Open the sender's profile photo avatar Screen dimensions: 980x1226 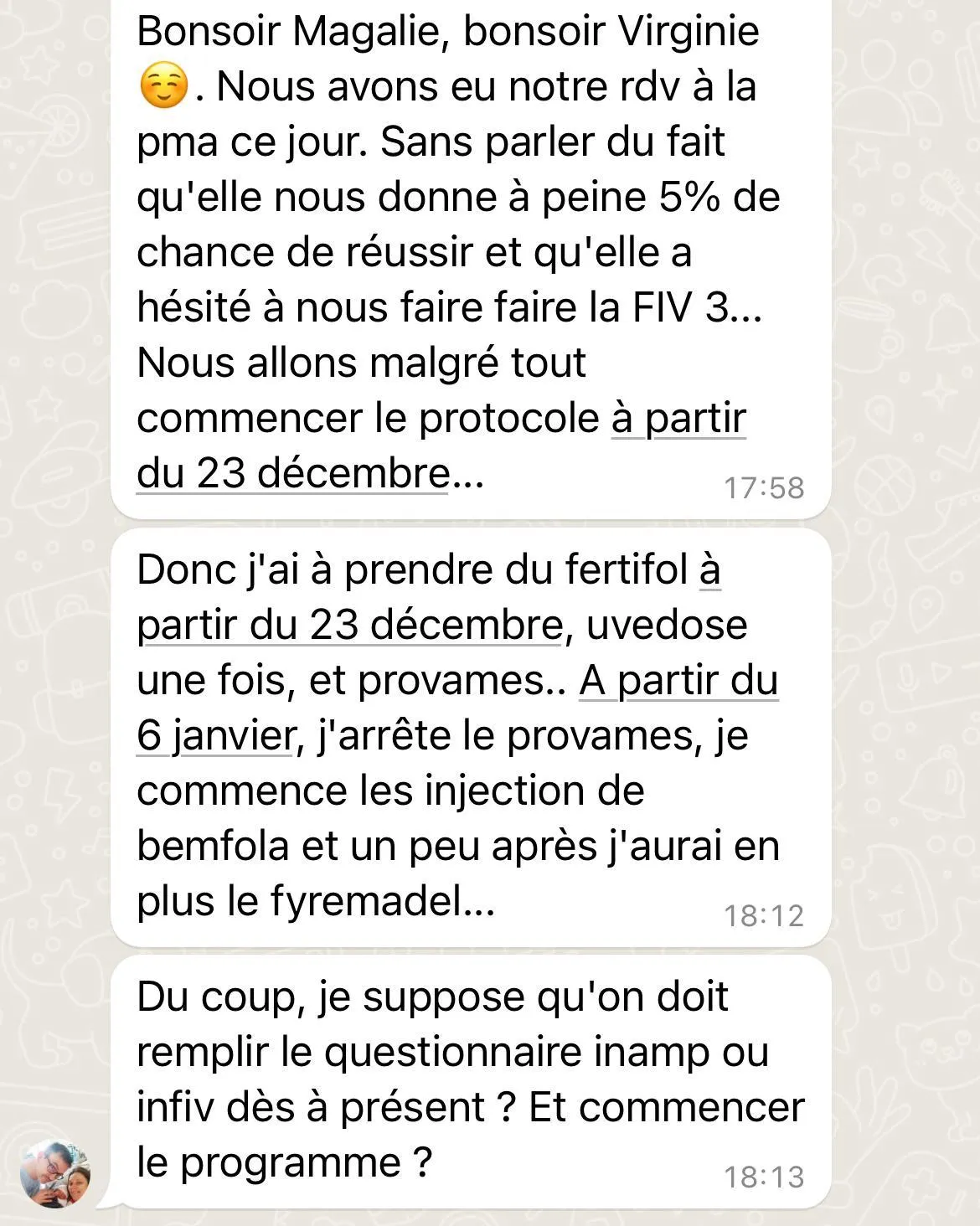tap(55, 1172)
